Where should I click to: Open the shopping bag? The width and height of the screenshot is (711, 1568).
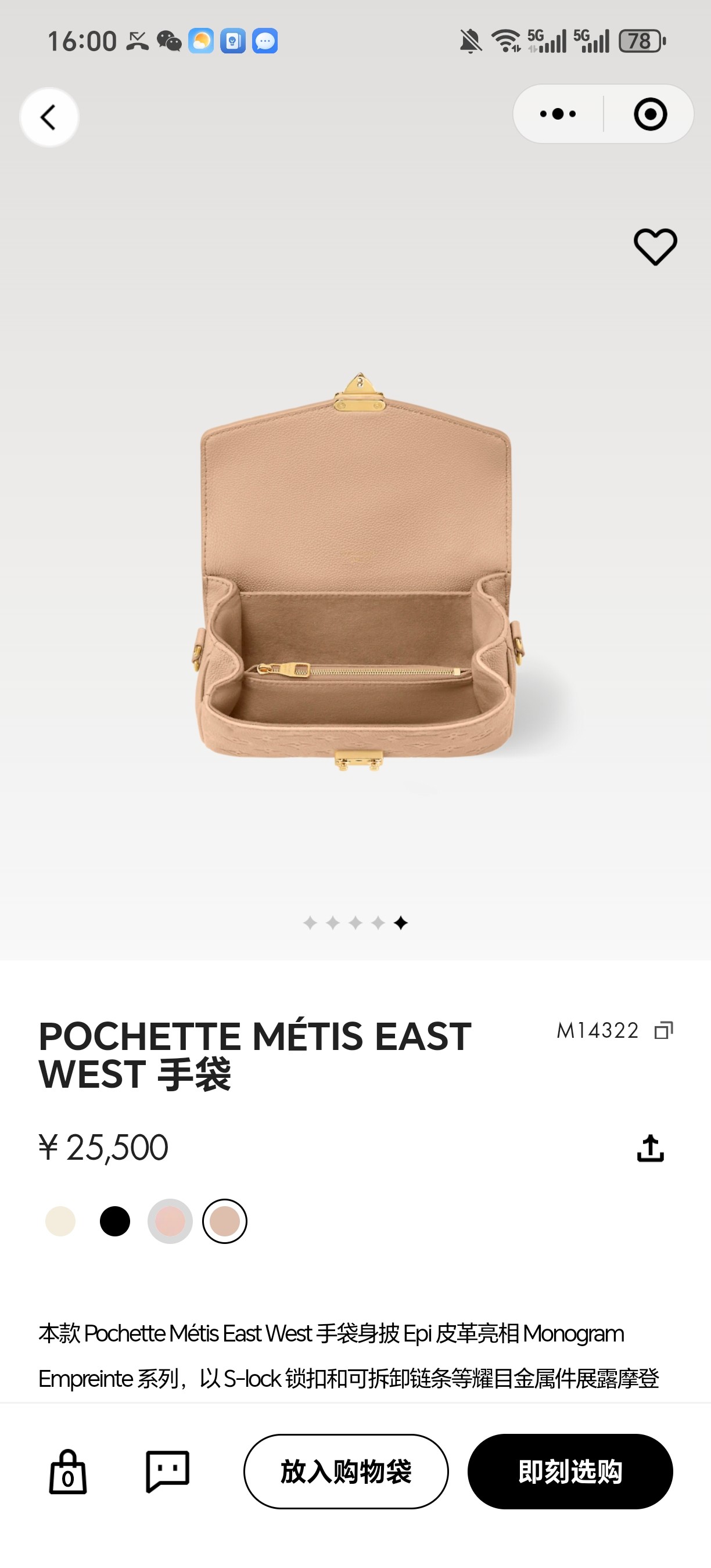(x=67, y=1471)
